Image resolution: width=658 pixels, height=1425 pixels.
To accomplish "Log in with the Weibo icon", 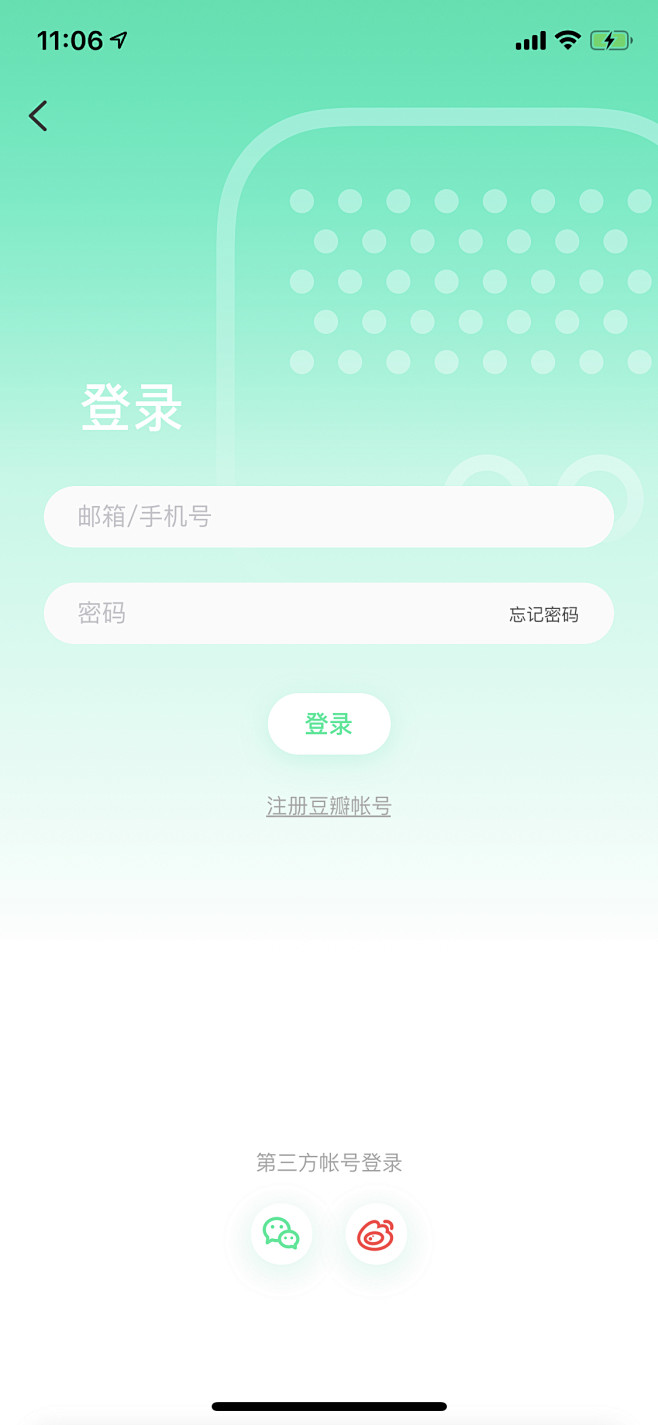I will coord(376,1234).
